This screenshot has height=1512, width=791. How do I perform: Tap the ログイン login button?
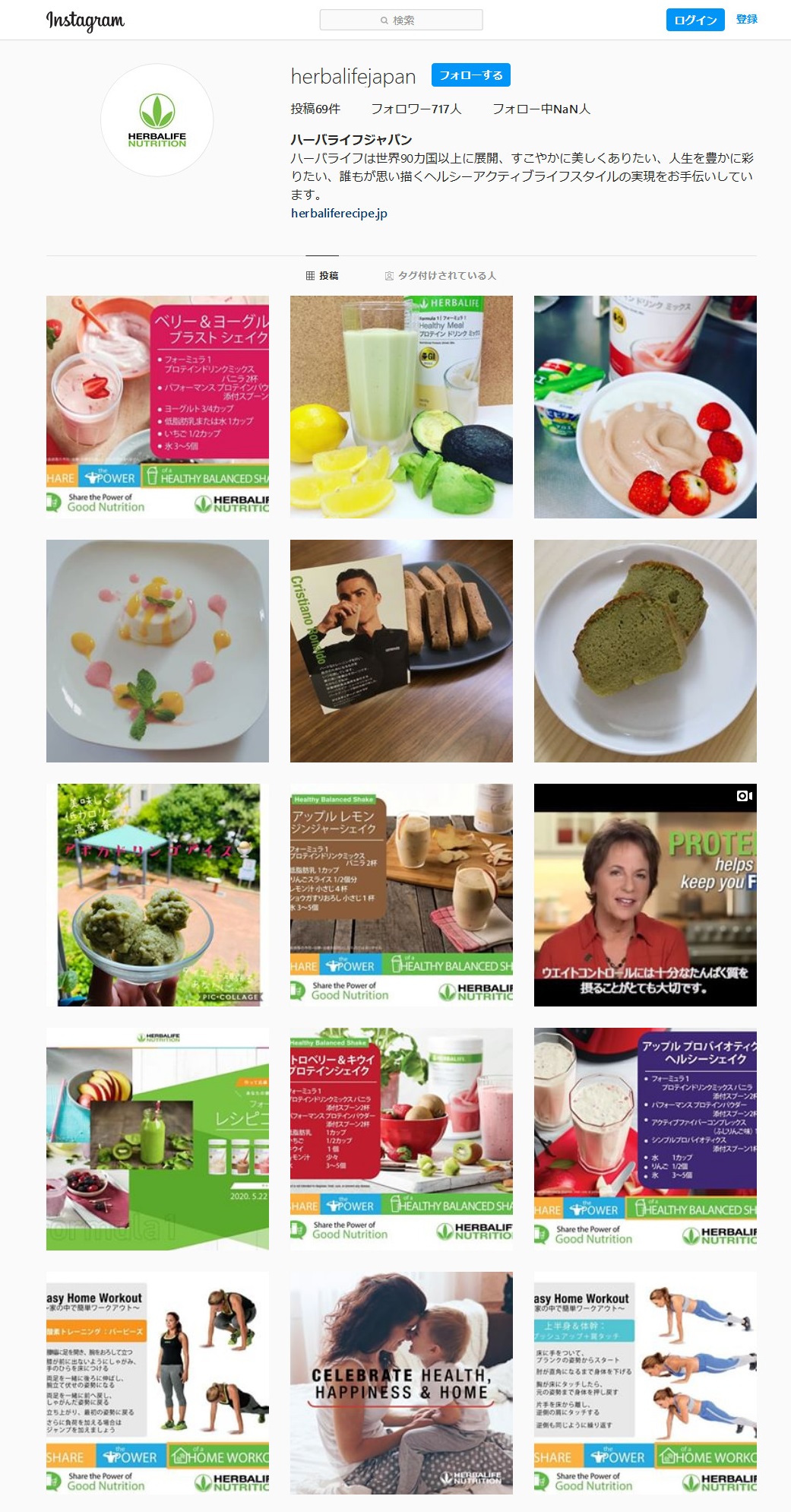694,21
